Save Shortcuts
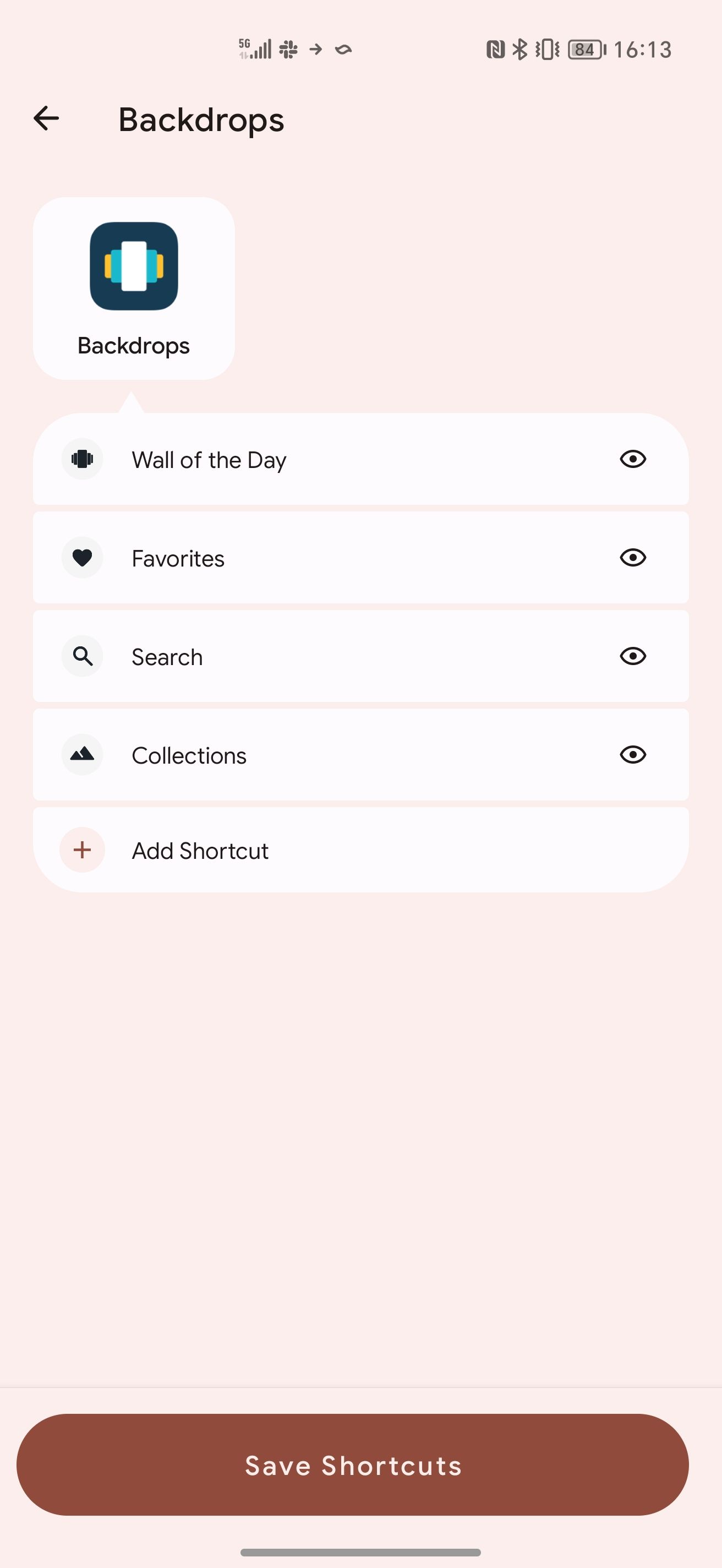The height and width of the screenshot is (1568, 722). 353,1464
